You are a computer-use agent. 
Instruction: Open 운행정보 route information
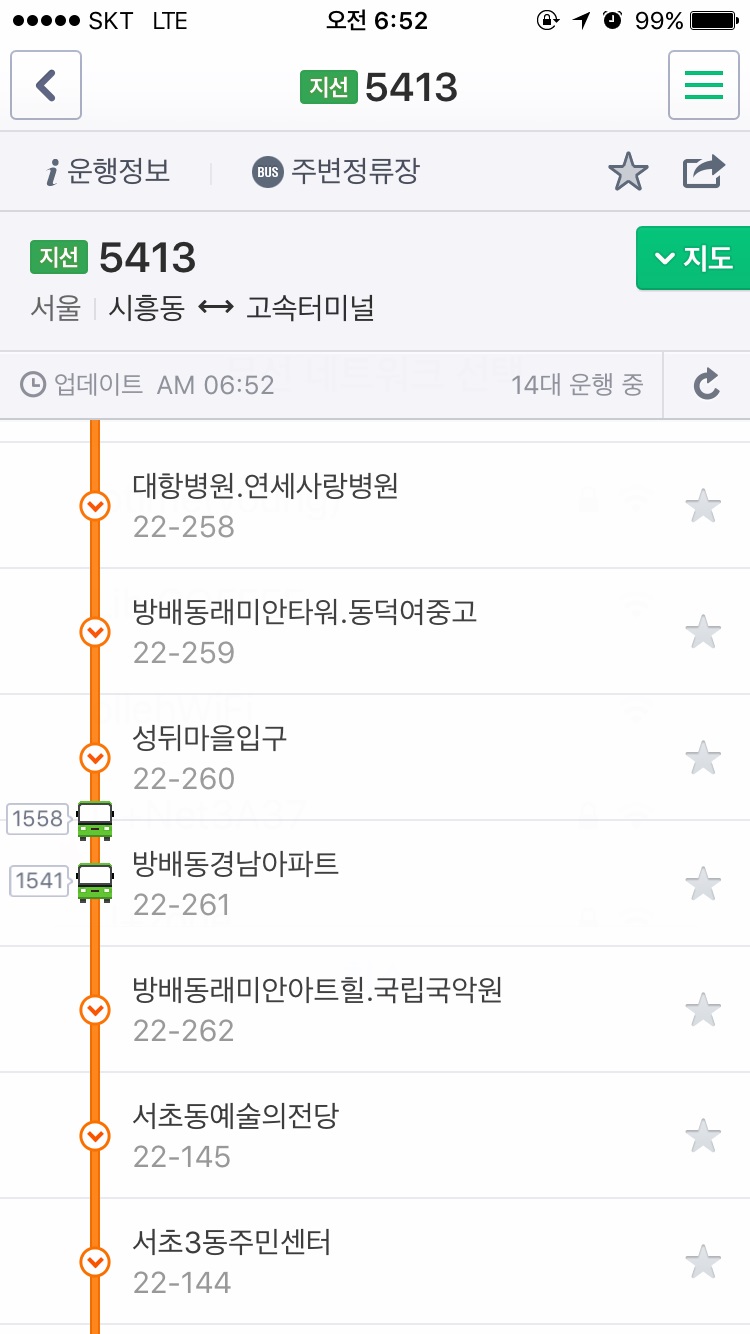(108, 172)
